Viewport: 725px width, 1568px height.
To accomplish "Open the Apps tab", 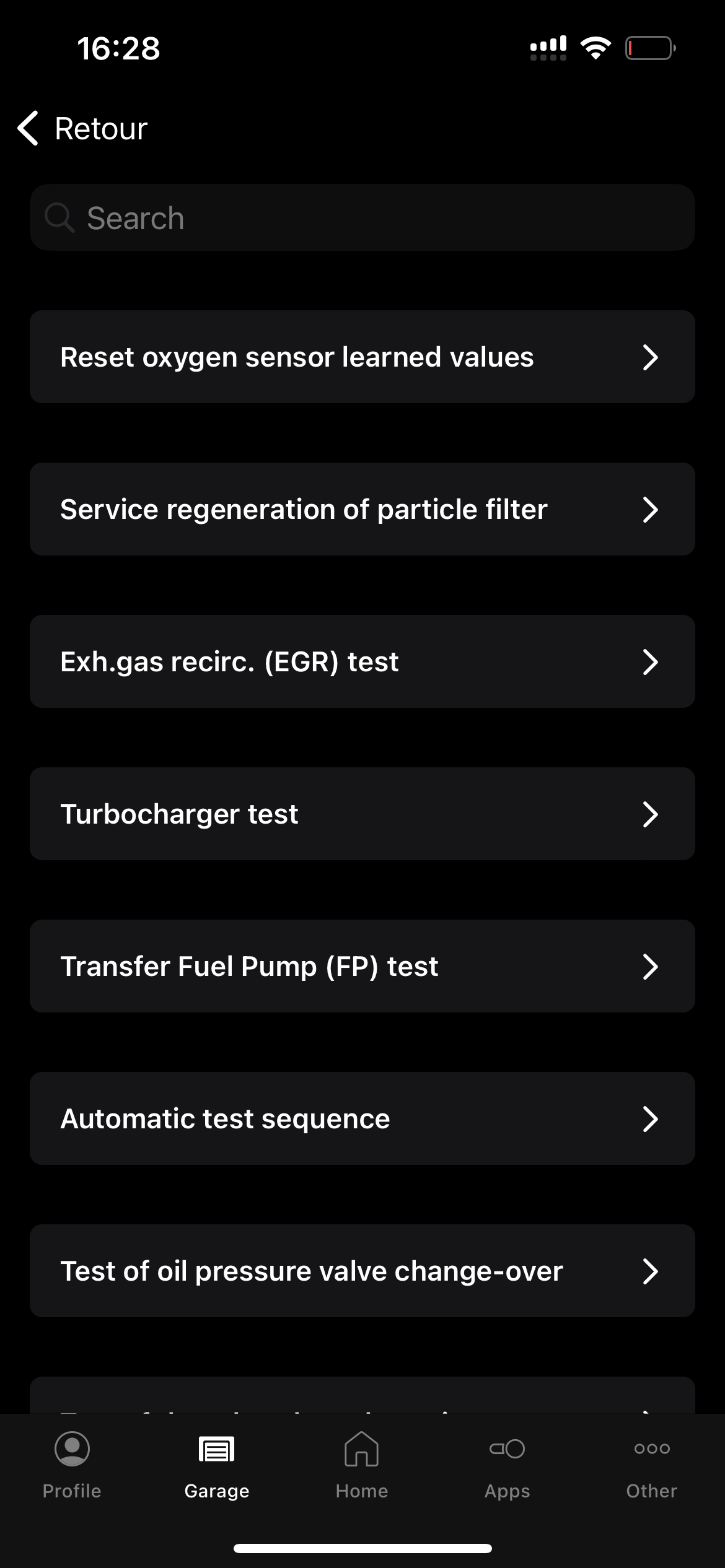I will 507,1465.
